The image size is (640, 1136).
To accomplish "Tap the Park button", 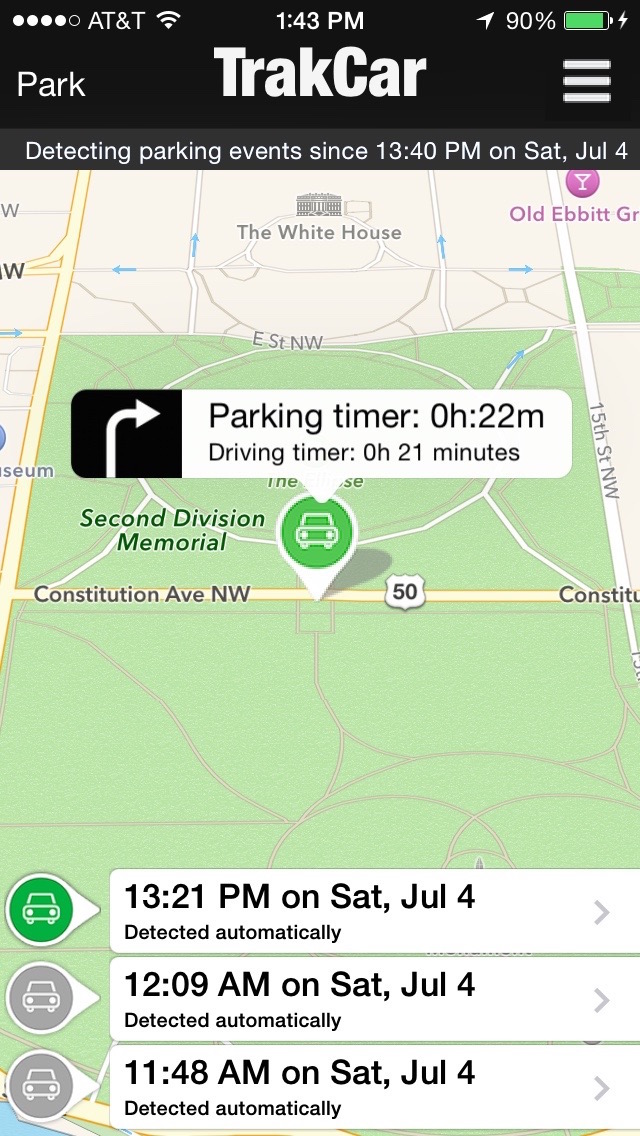I will (x=51, y=84).
